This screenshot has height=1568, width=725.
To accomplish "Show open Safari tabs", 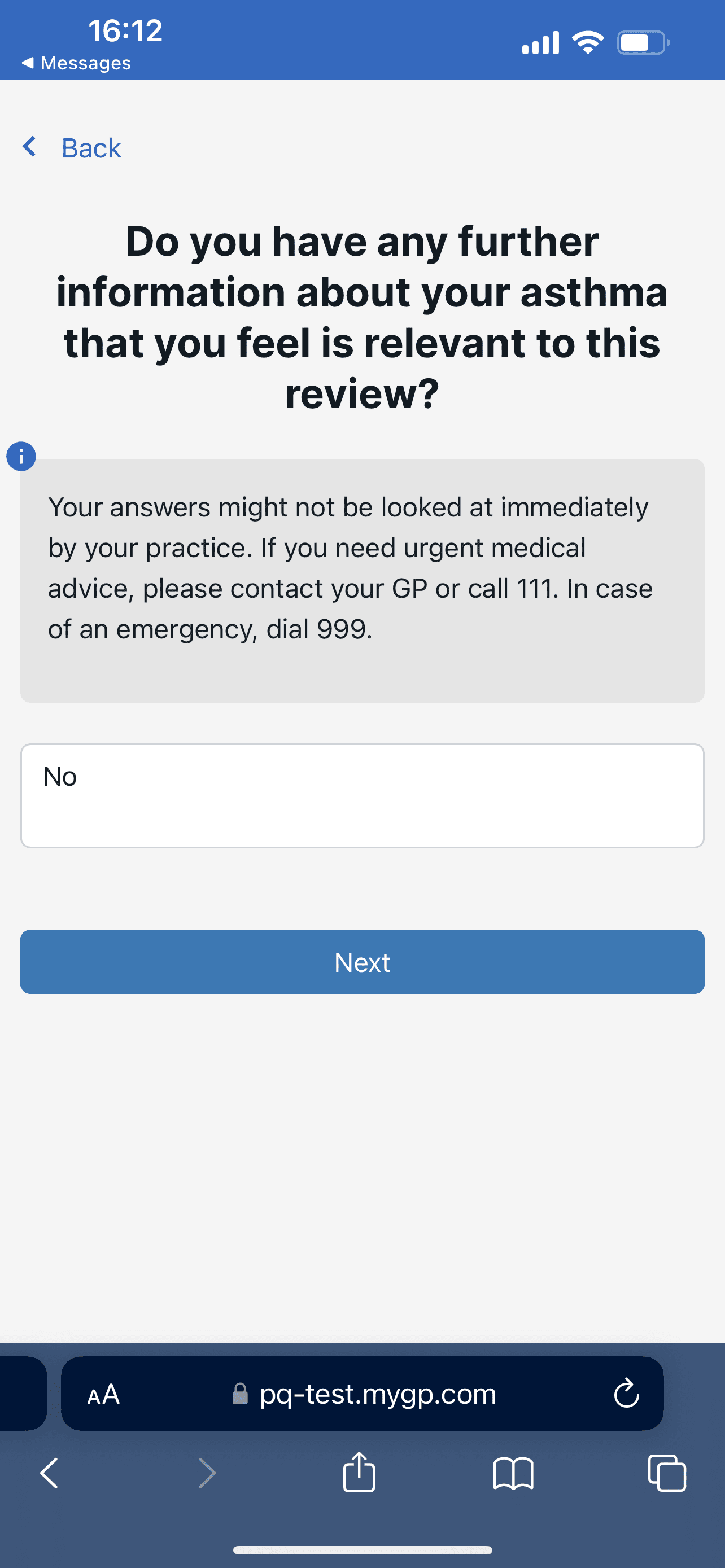I will pos(667,1473).
